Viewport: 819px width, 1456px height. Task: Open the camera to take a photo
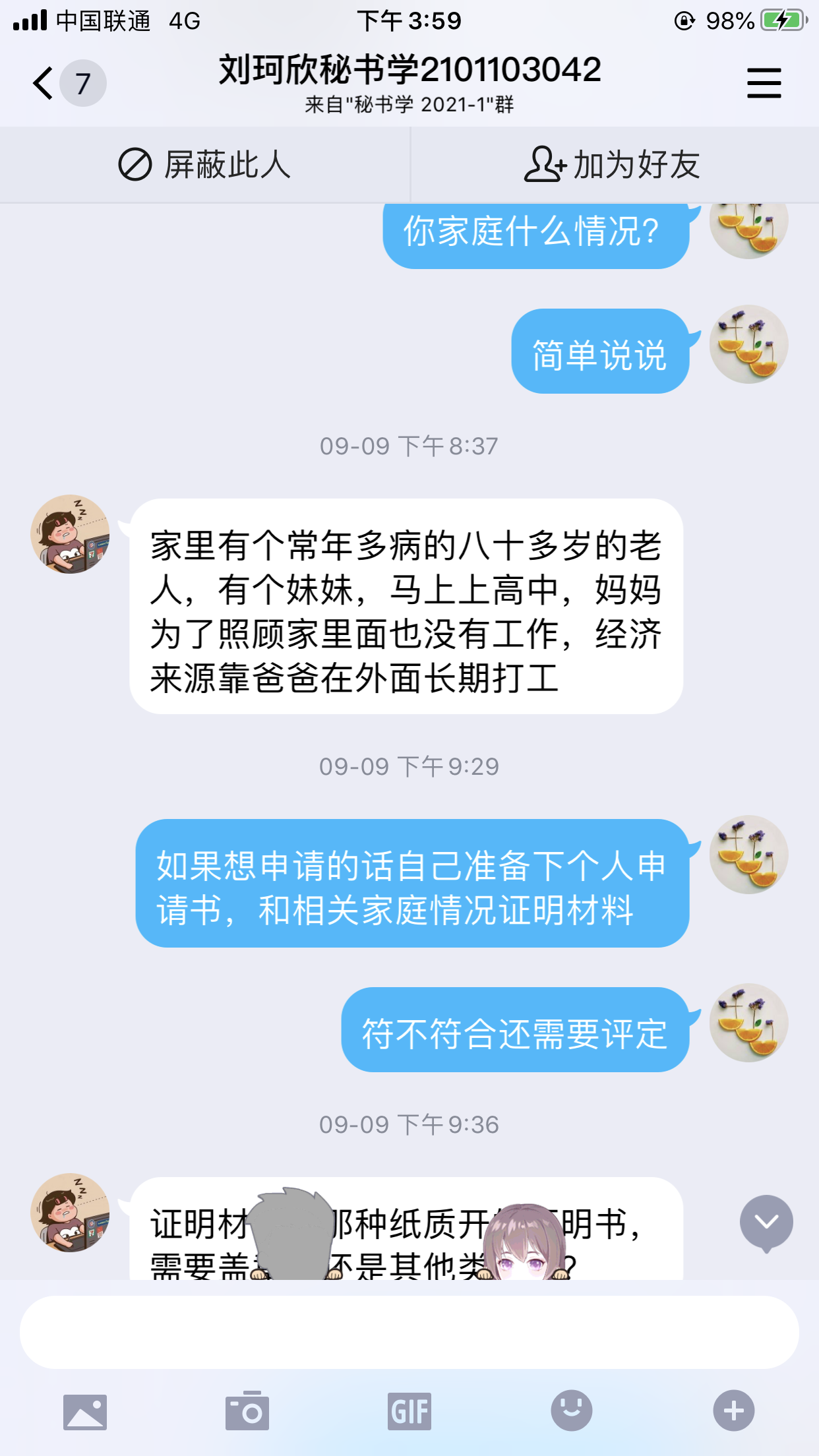[247, 1412]
